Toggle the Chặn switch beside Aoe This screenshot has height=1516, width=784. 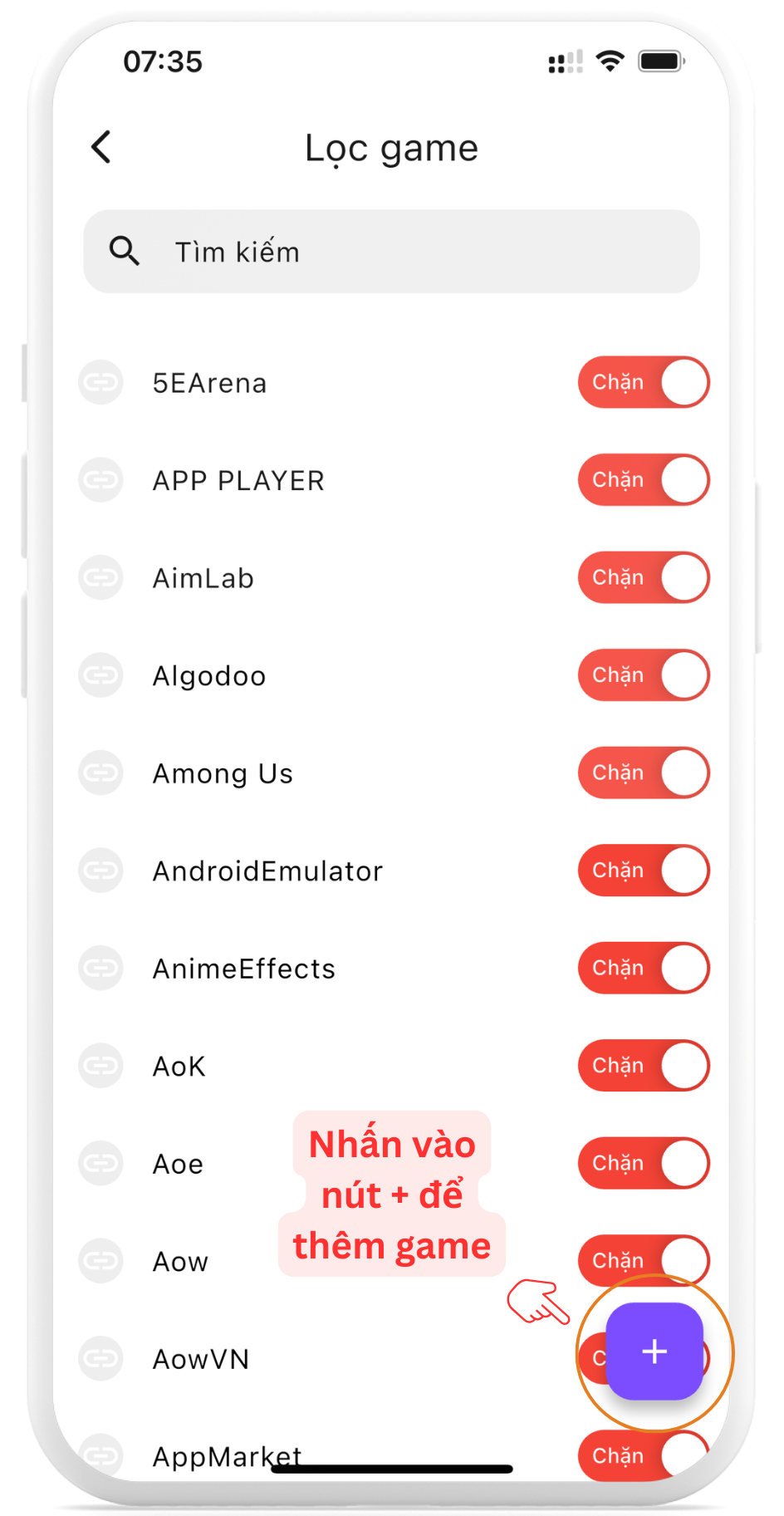644,1163
